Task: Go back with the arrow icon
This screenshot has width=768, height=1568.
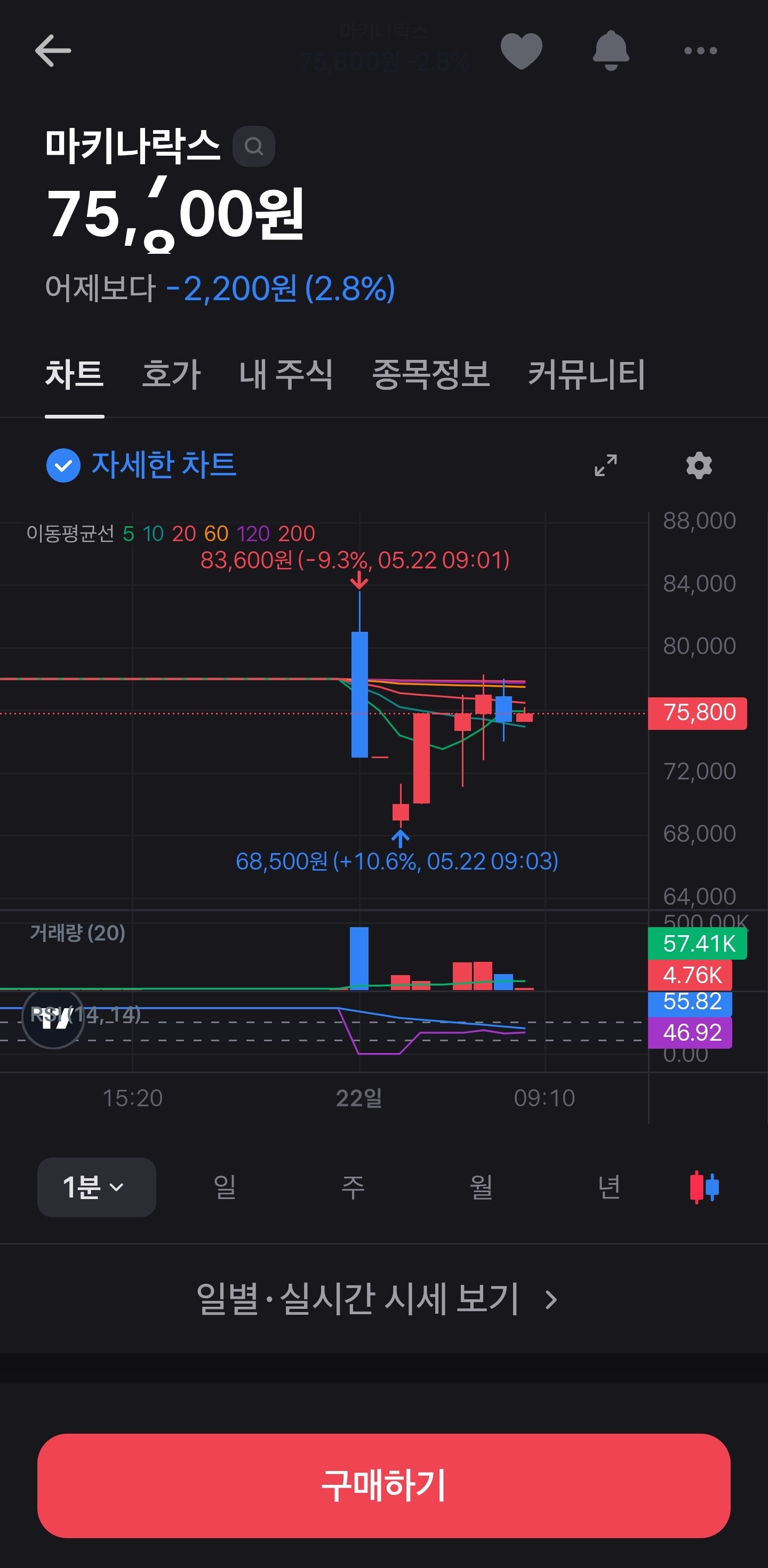Action: coord(53,51)
